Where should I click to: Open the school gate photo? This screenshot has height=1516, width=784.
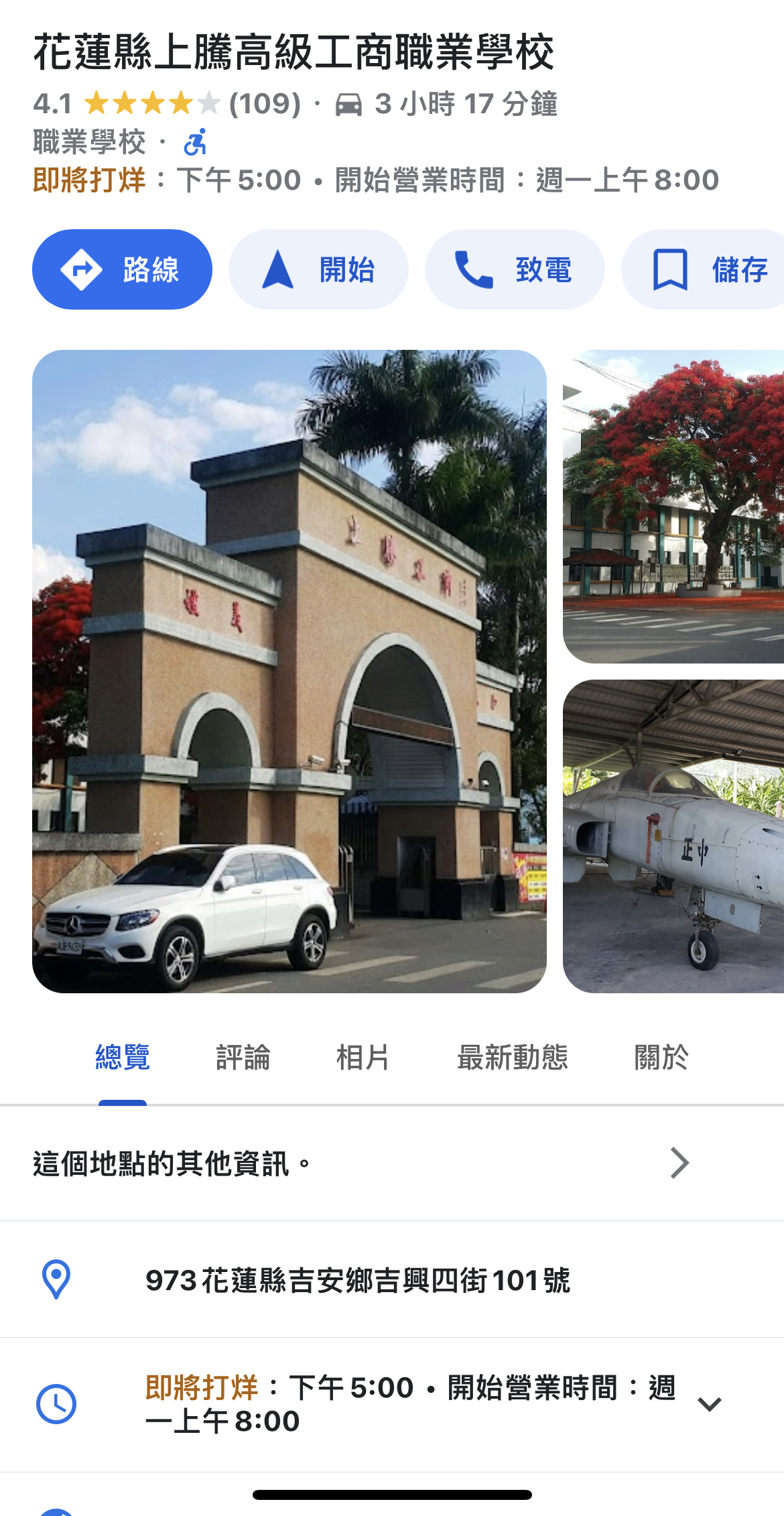pos(289,671)
